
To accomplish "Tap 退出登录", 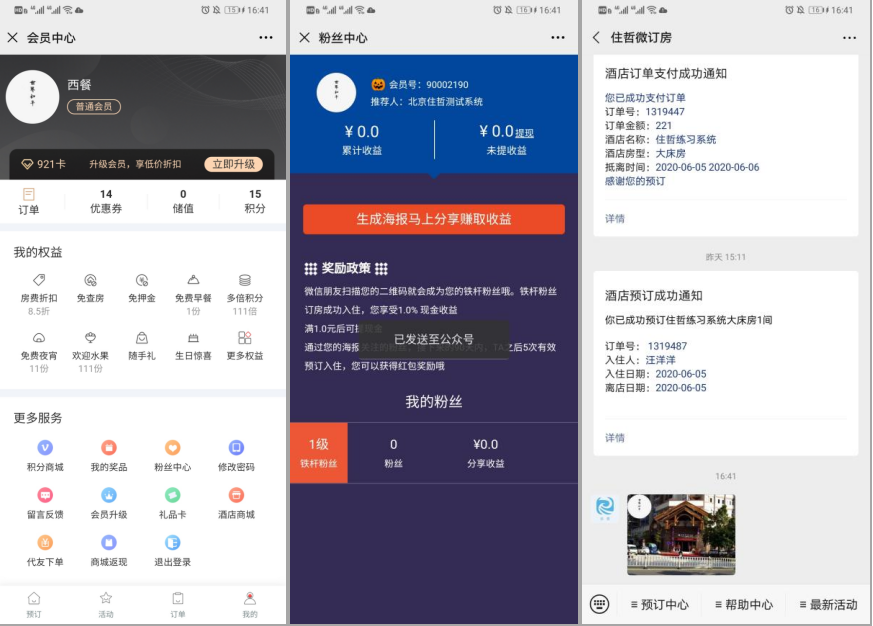I will tap(172, 549).
